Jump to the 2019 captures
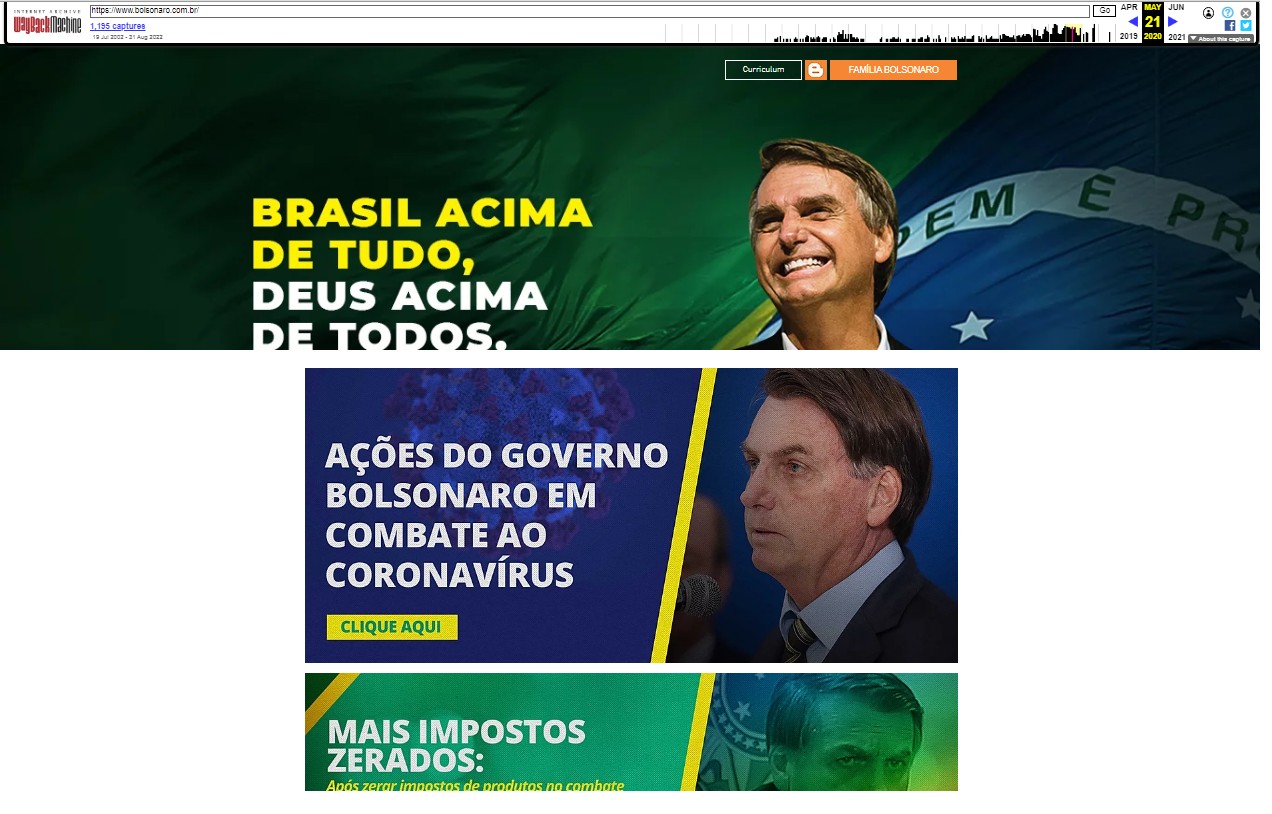The height and width of the screenshot is (814, 1272). pyautogui.click(x=1128, y=37)
